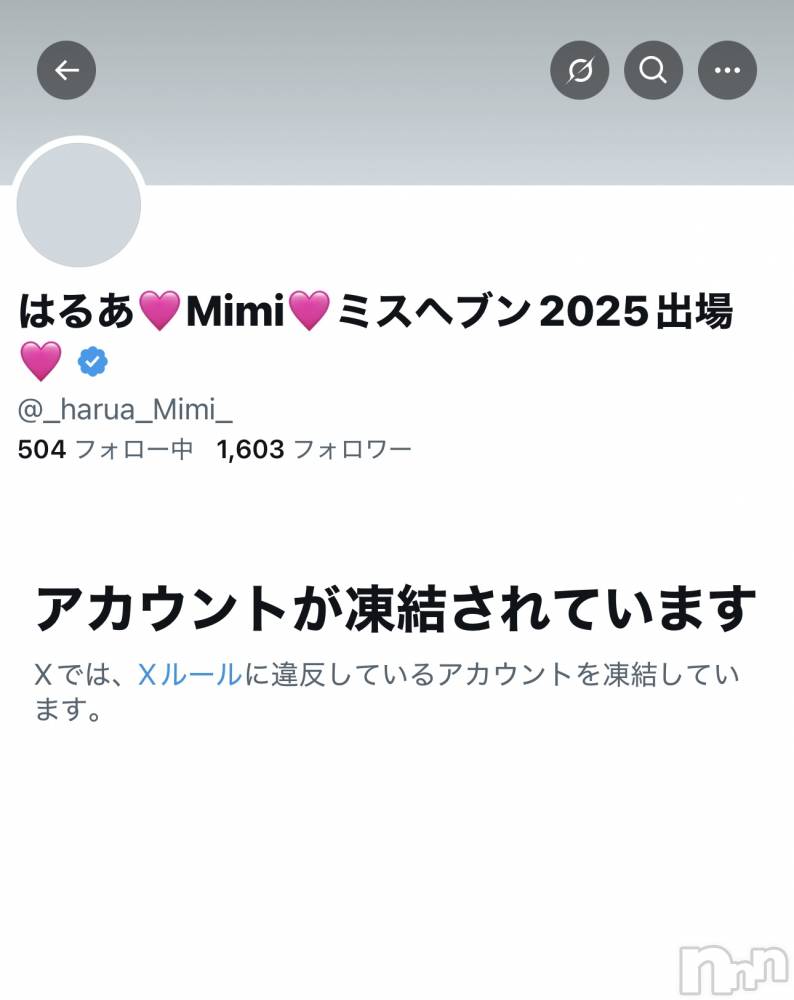Viewport: 794px width, 1000px height.
Task: Open the three-dot overflow menu
Action: tap(727, 70)
